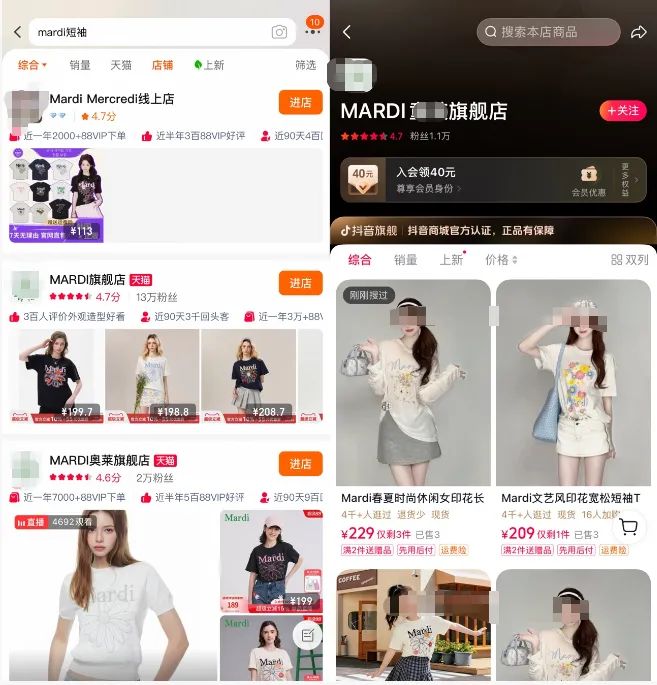Enter the MARDI奥莱旗舰店 shop
This screenshot has width=657, height=685.
(300, 464)
